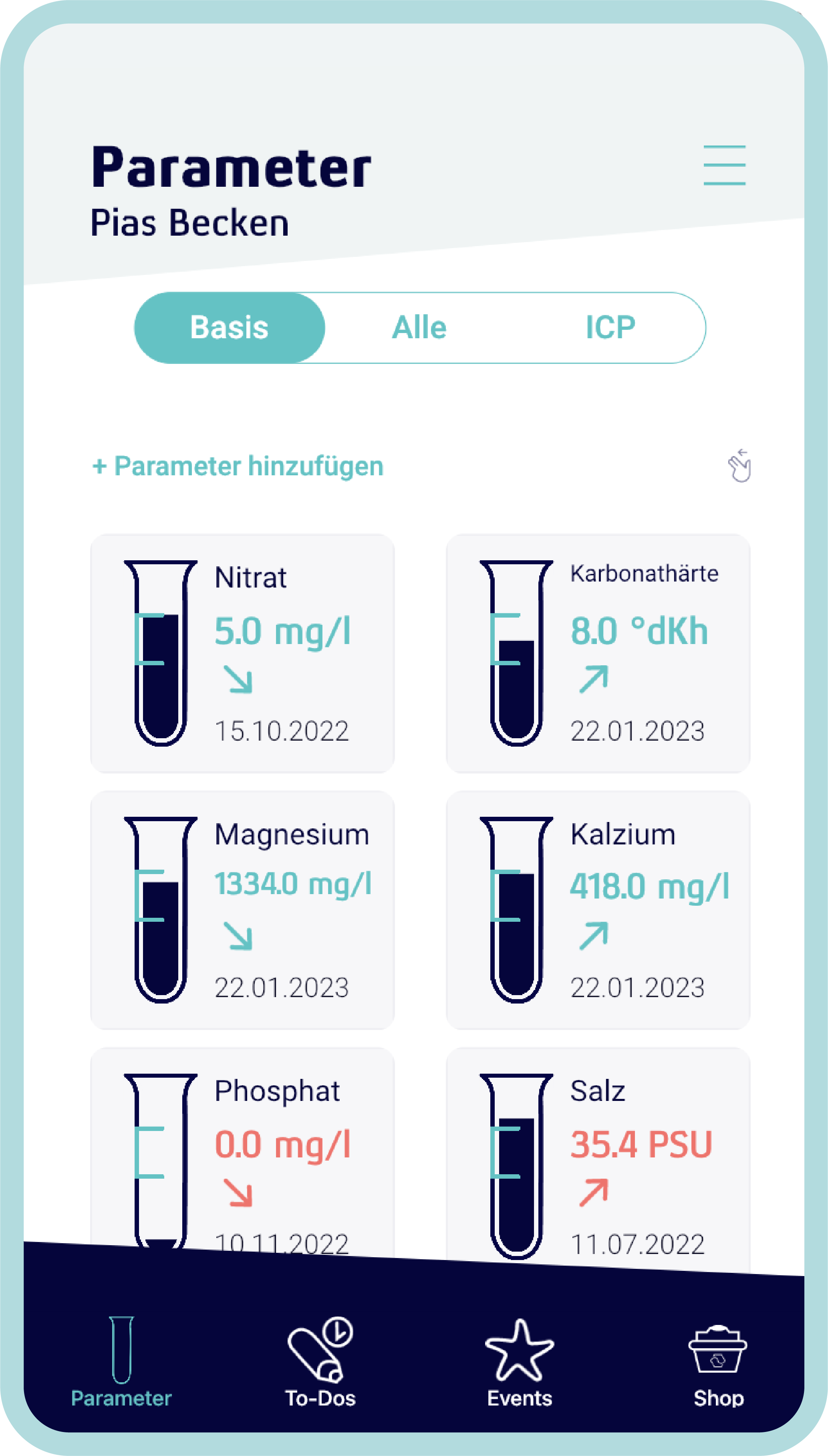Open the Nitrat parameter card
The height and width of the screenshot is (1456, 828).
click(242, 653)
